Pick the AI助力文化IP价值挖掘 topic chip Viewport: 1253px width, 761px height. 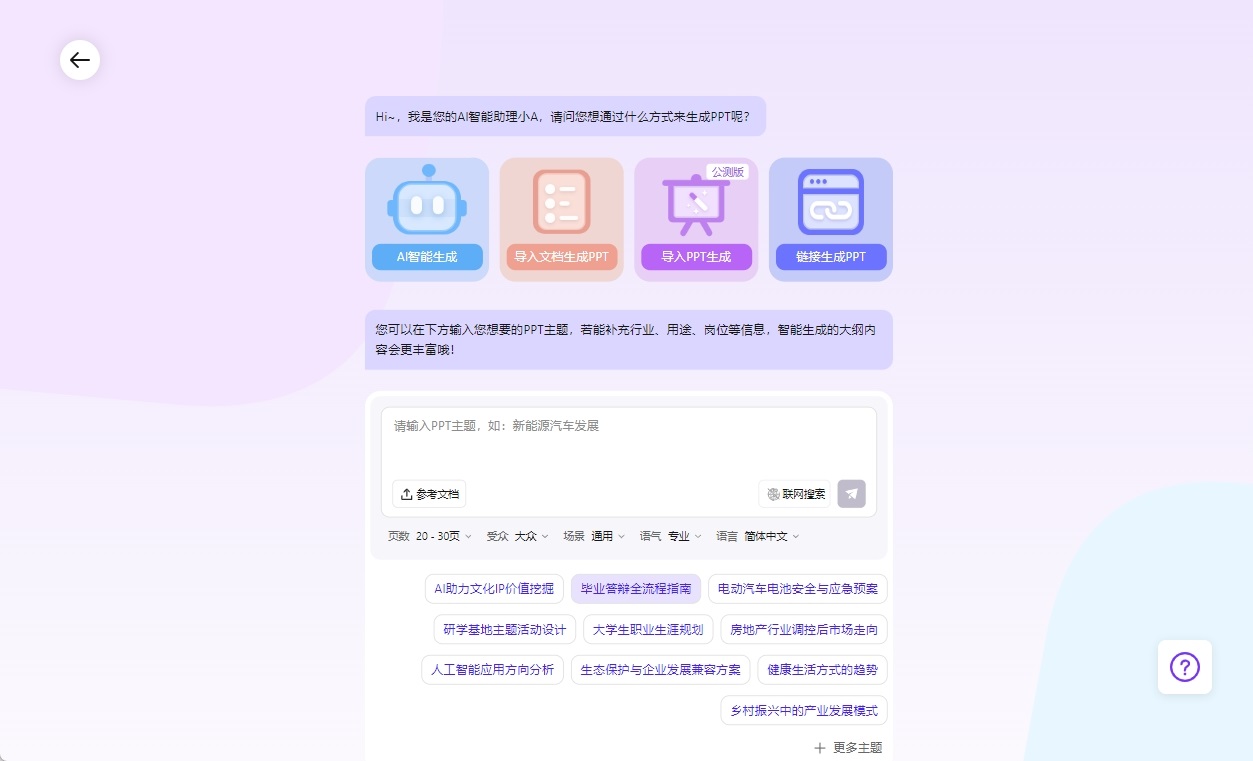pos(494,589)
